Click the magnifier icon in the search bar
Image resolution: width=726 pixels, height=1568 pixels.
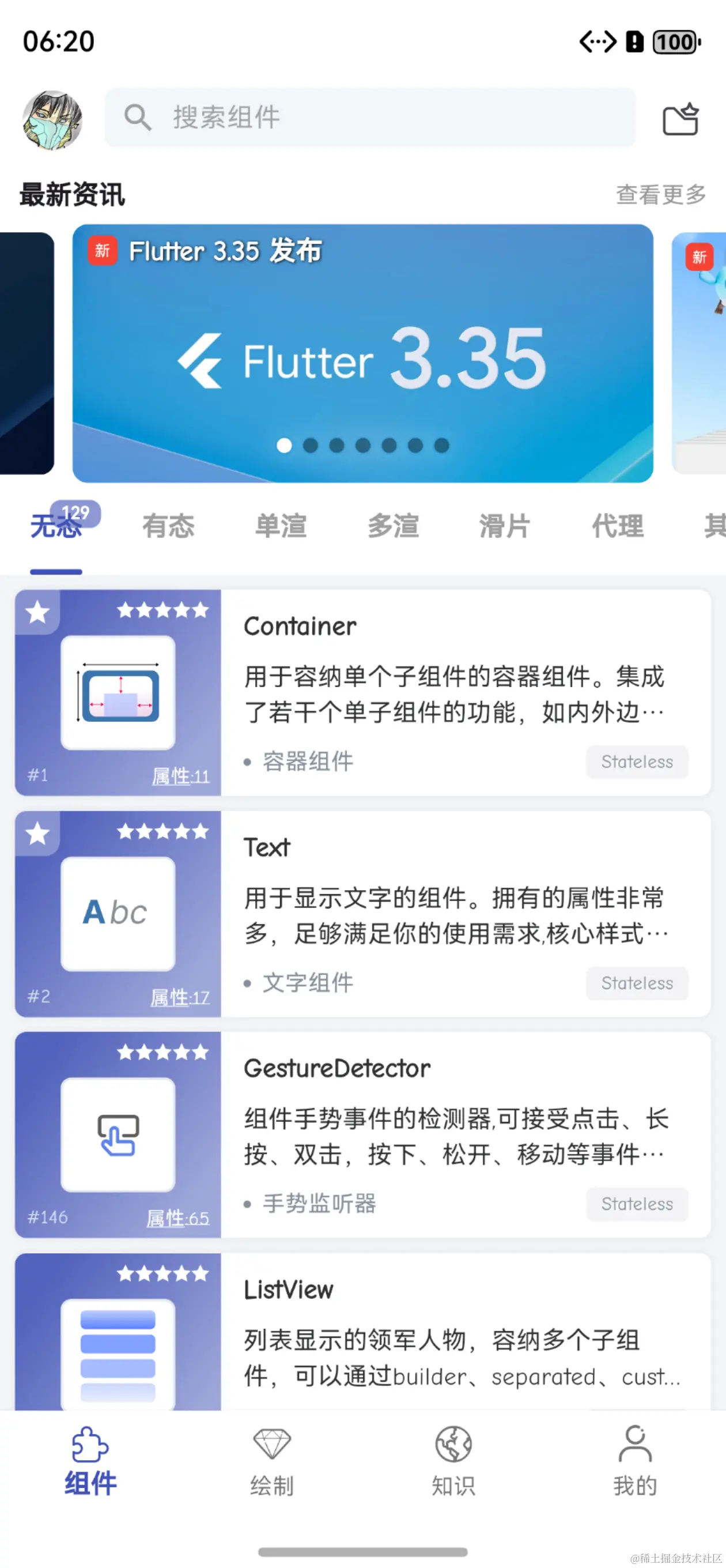[138, 118]
